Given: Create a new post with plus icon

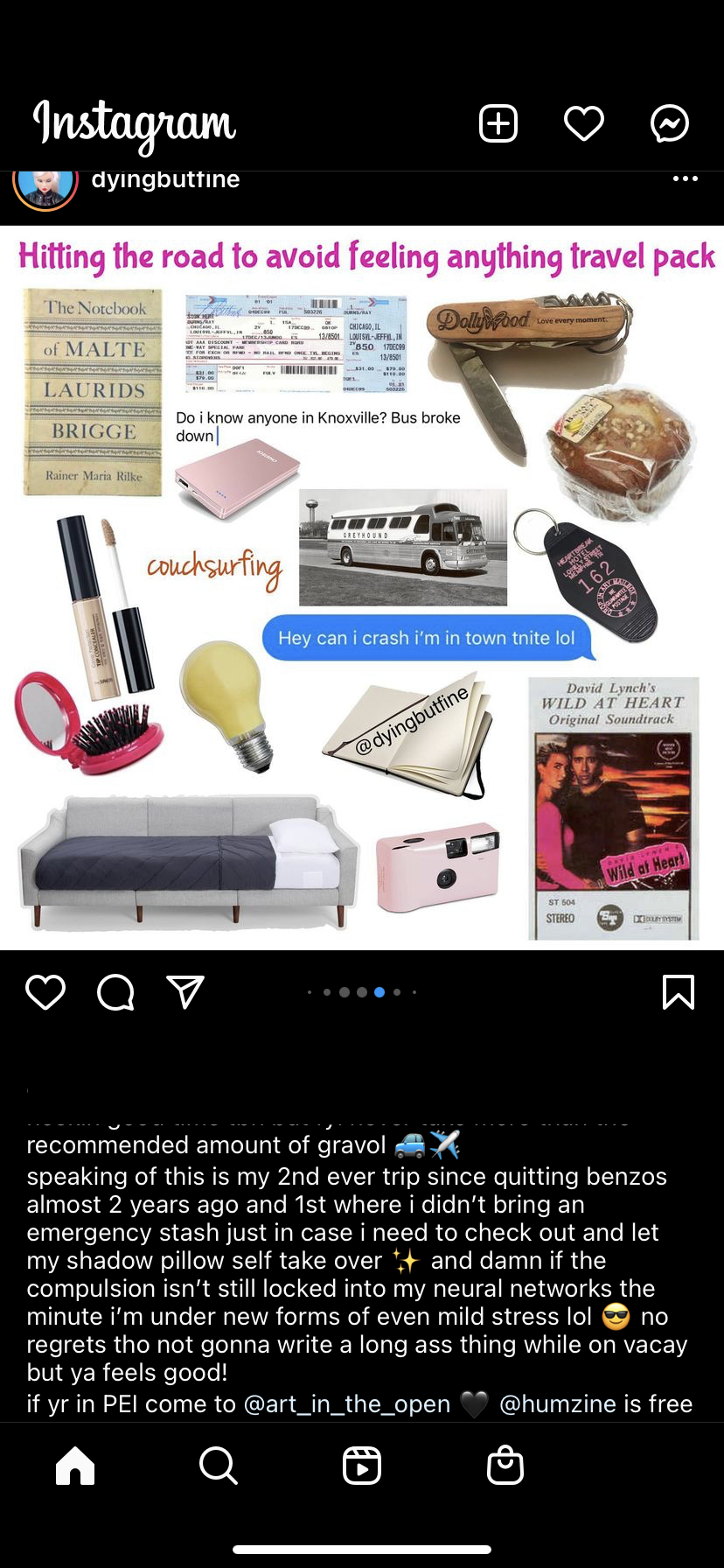Looking at the screenshot, I should tap(498, 123).
